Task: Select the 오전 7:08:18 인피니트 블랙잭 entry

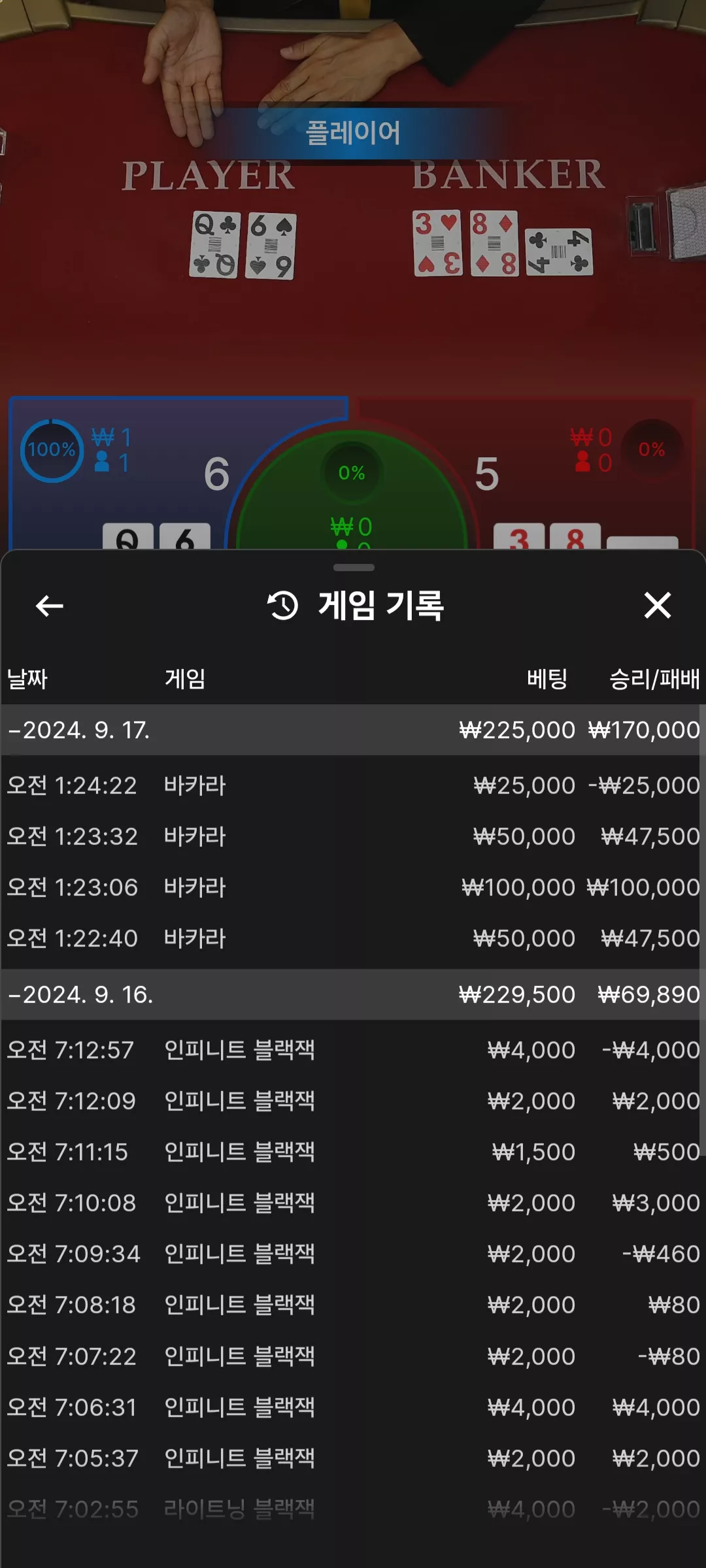Action: click(x=353, y=1305)
